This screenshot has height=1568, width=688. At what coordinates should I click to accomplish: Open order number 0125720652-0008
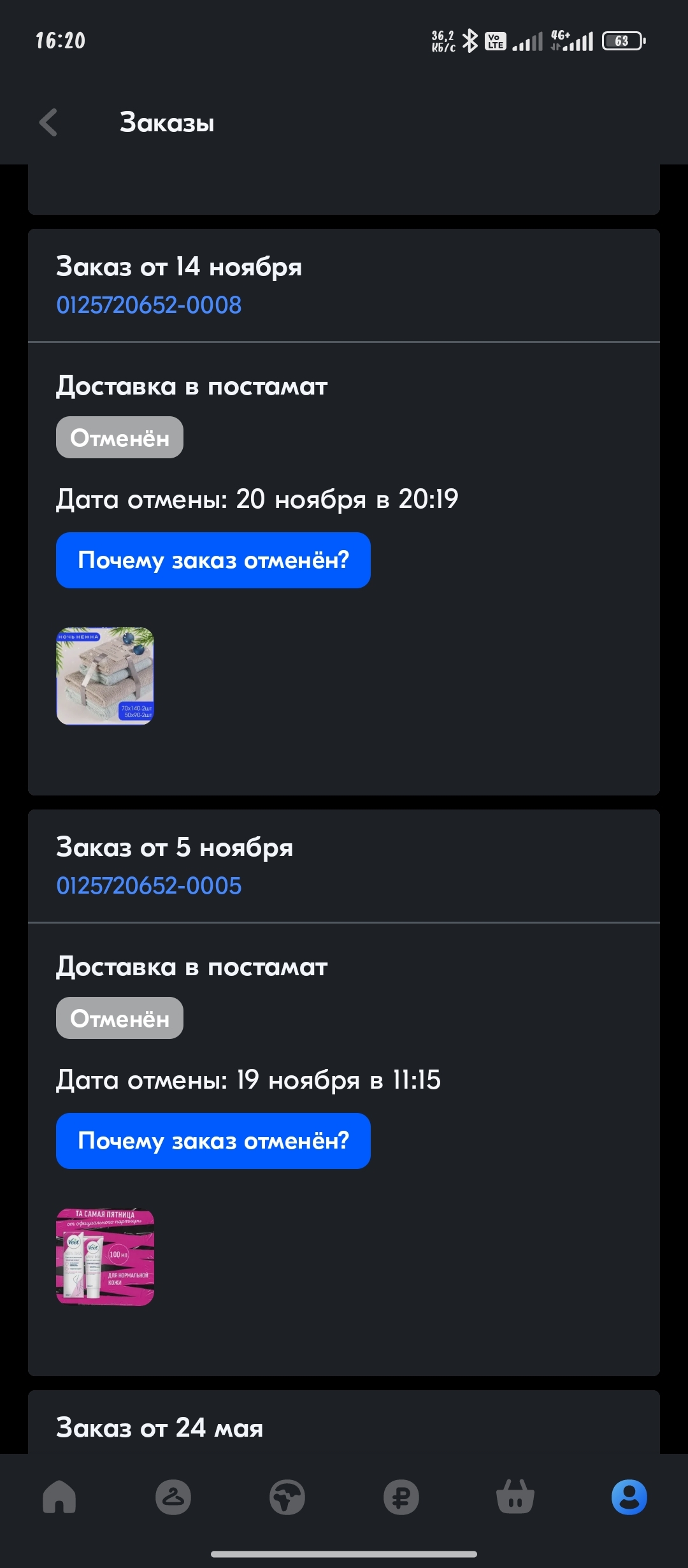149,305
